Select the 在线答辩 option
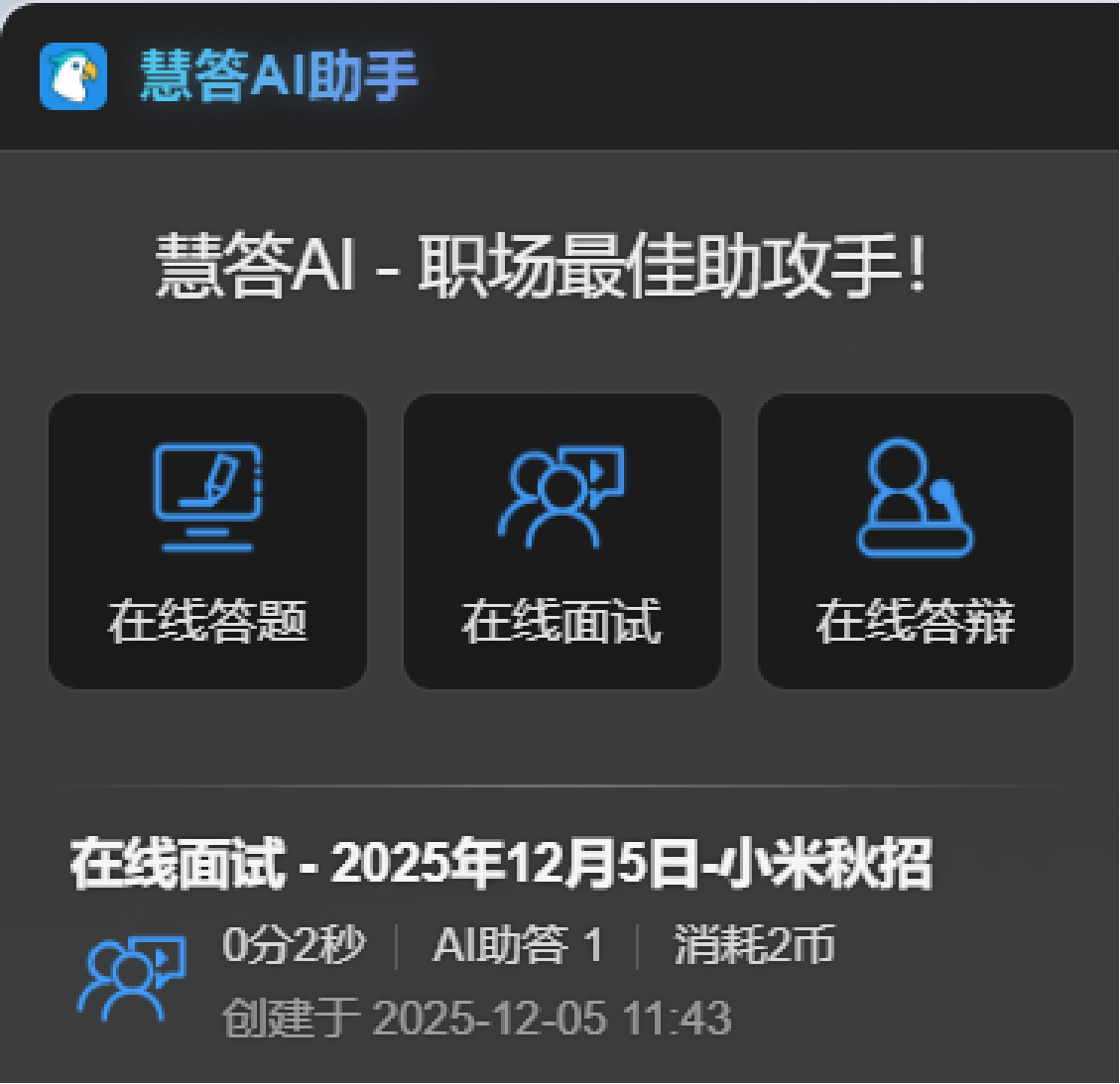Image resolution: width=1120 pixels, height=1084 pixels. (x=915, y=541)
